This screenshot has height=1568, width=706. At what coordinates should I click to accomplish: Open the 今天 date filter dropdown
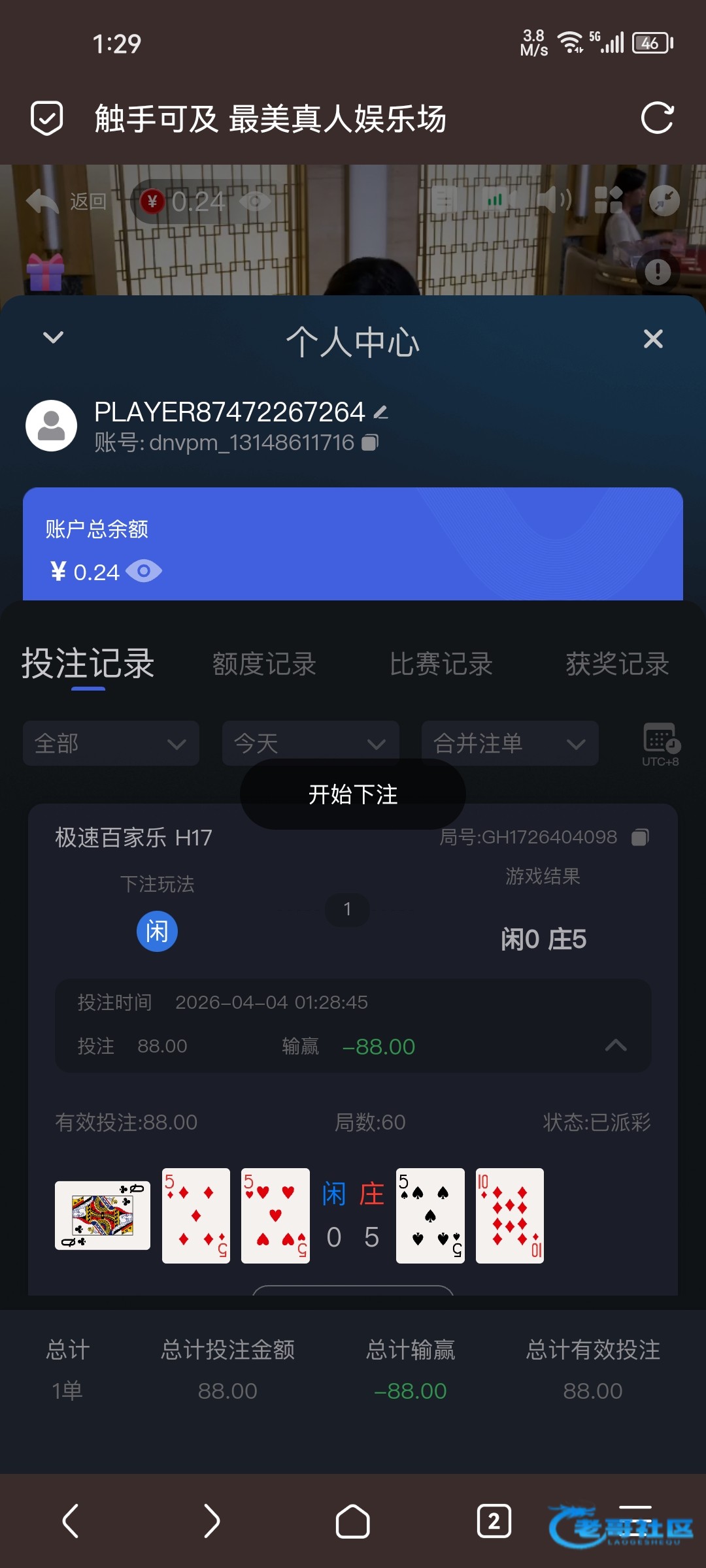311,743
